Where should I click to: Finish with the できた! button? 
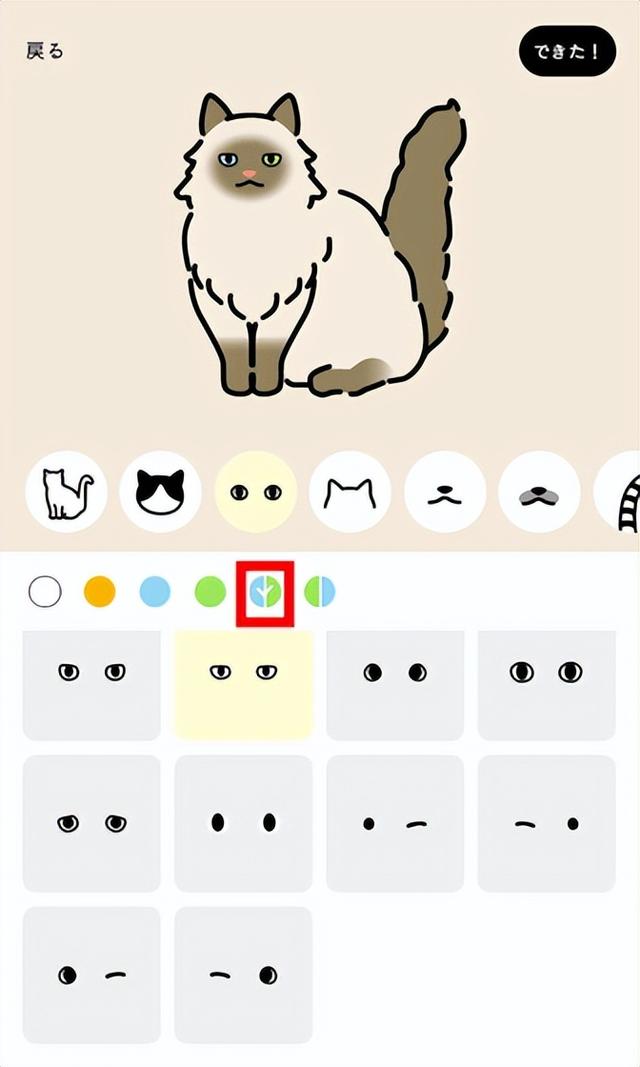point(566,53)
